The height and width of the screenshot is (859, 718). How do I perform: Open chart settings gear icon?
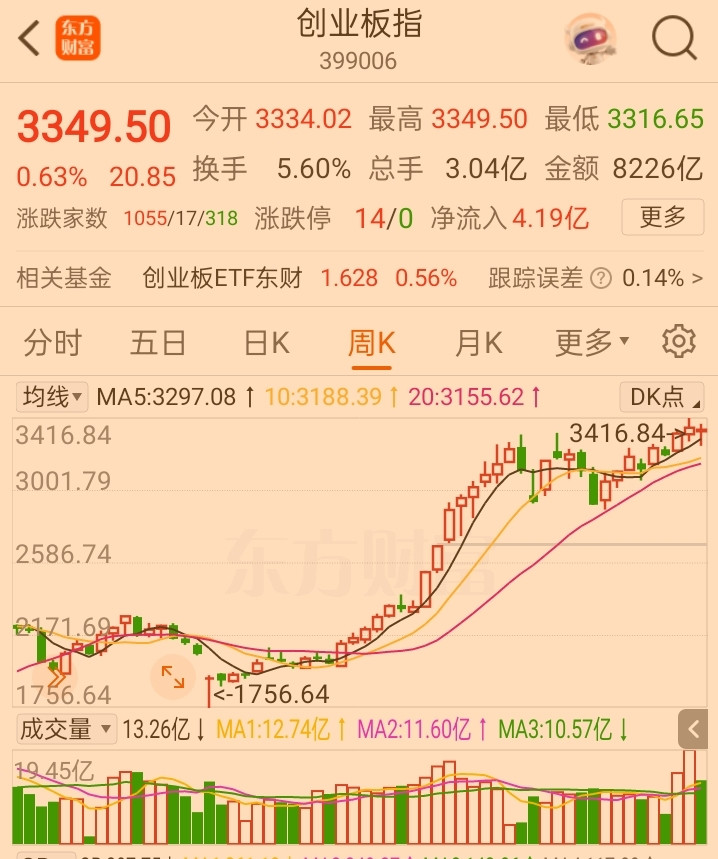tap(678, 342)
